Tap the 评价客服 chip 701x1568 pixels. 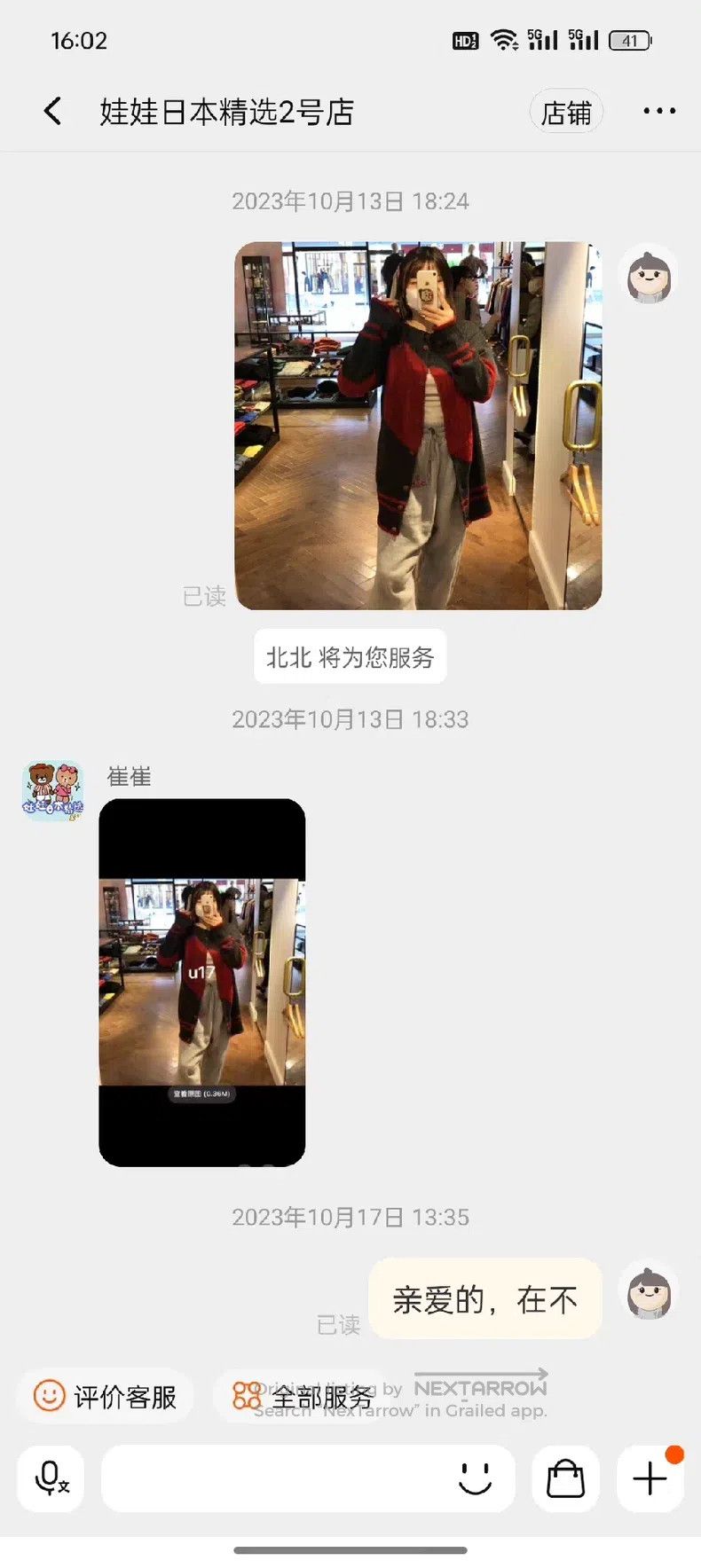106,1397
